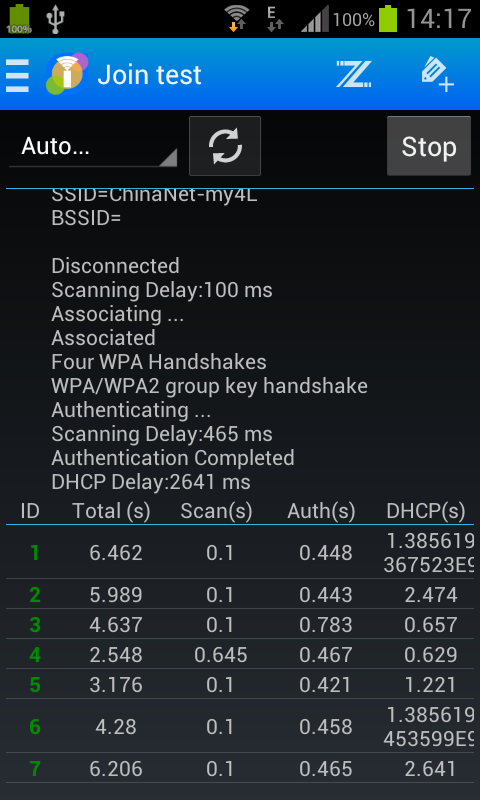Expand the Auto... dropdown

[x=93, y=147]
